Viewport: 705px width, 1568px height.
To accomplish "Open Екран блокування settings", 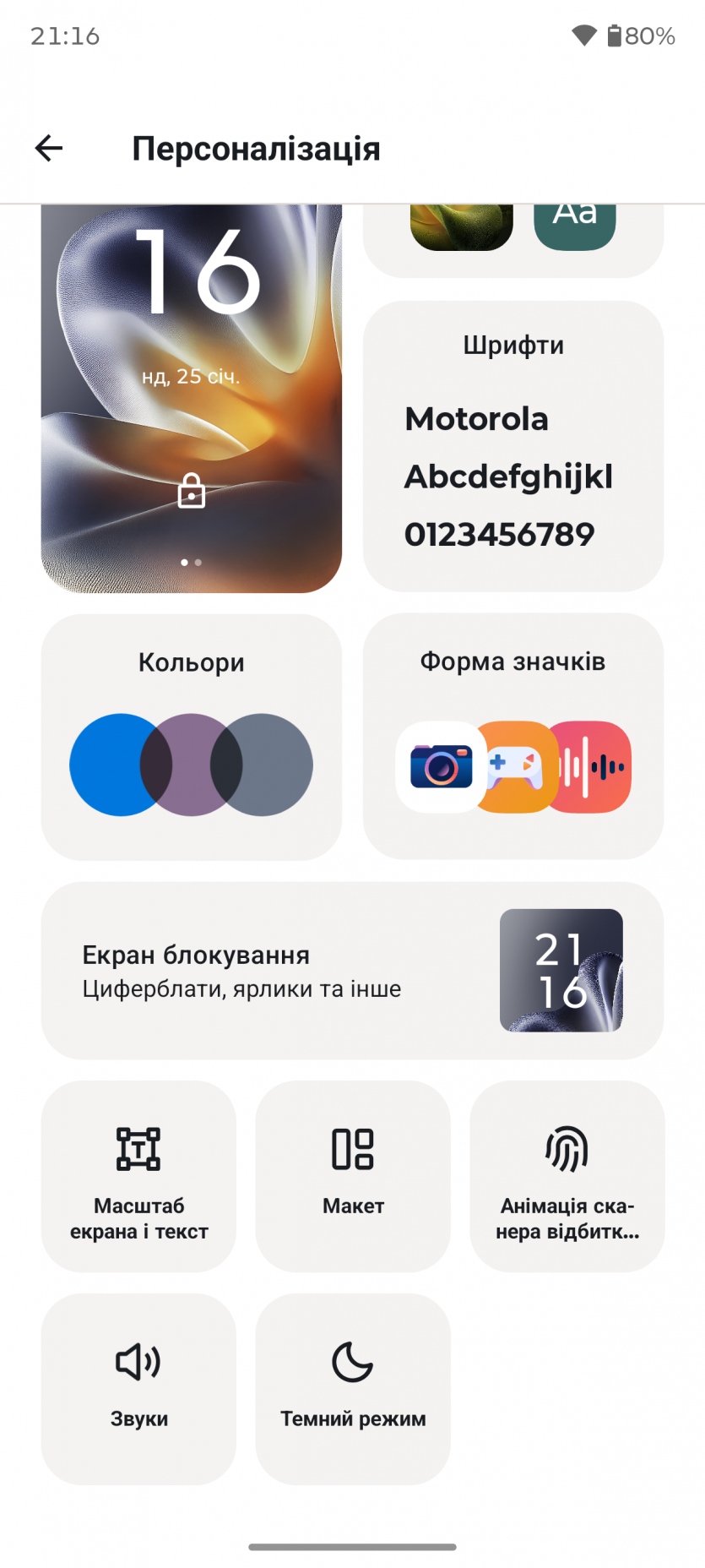I will tap(352, 971).
